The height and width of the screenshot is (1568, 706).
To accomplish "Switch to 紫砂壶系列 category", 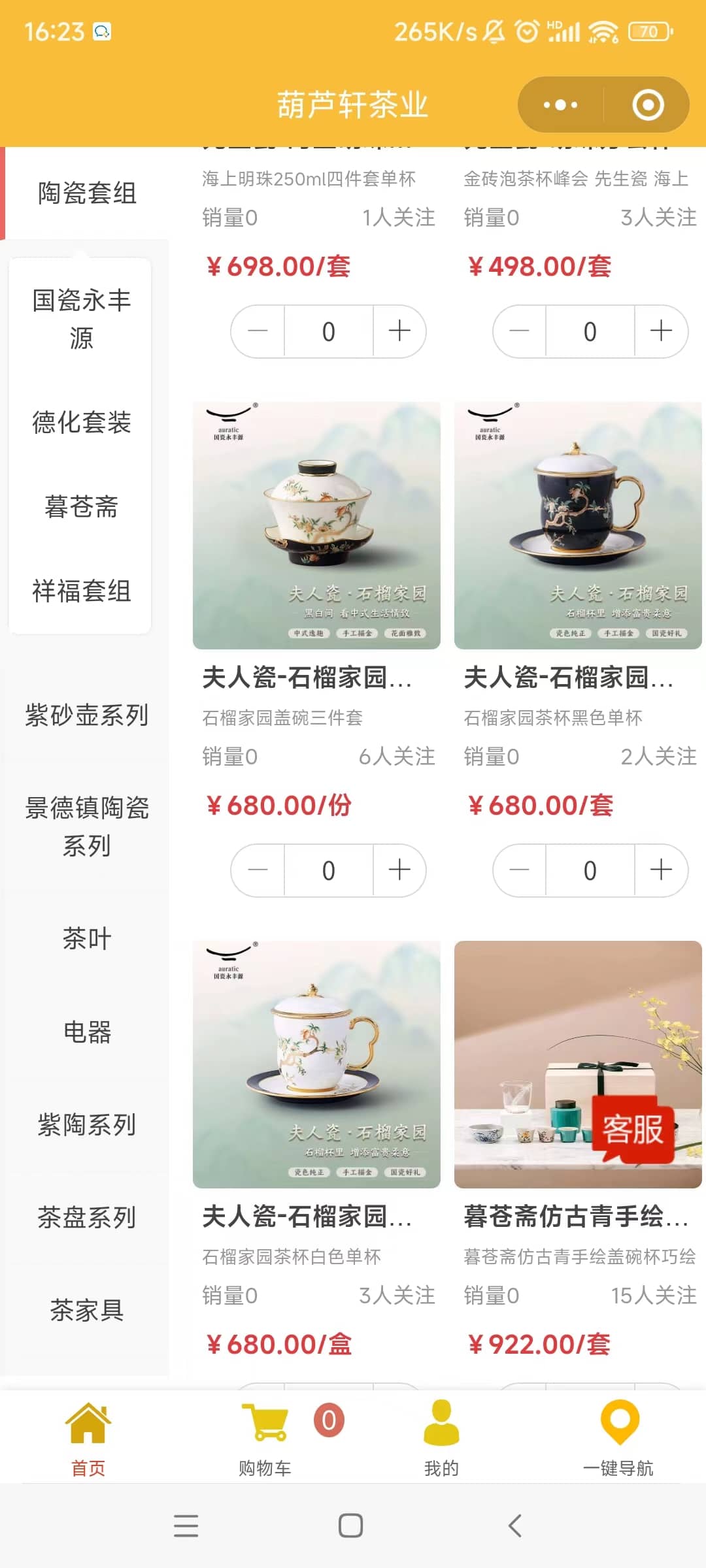I will [x=86, y=715].
